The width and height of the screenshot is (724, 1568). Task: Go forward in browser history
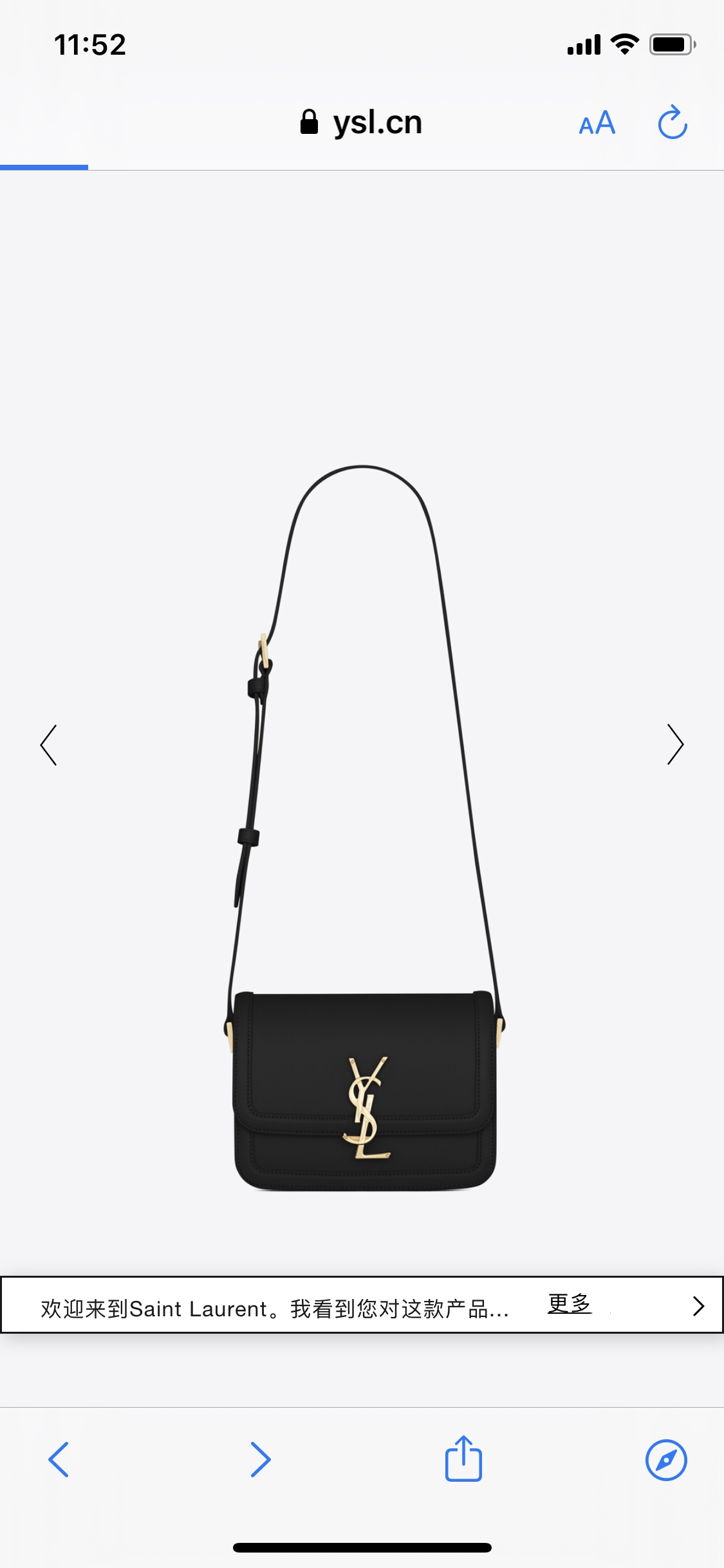pos(260,1459)
